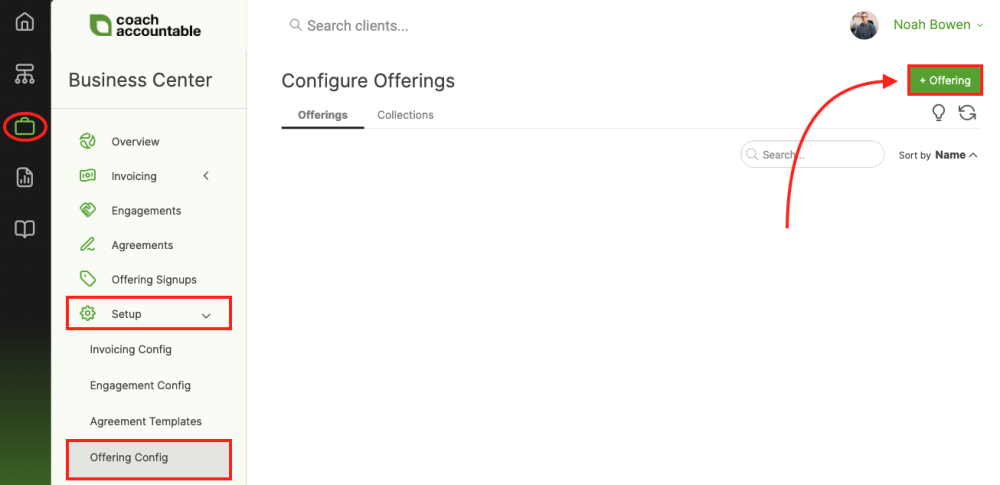Screen dimensions: 1000x485
Task: Open Agreement Templates
Action: tap(146, 422)
